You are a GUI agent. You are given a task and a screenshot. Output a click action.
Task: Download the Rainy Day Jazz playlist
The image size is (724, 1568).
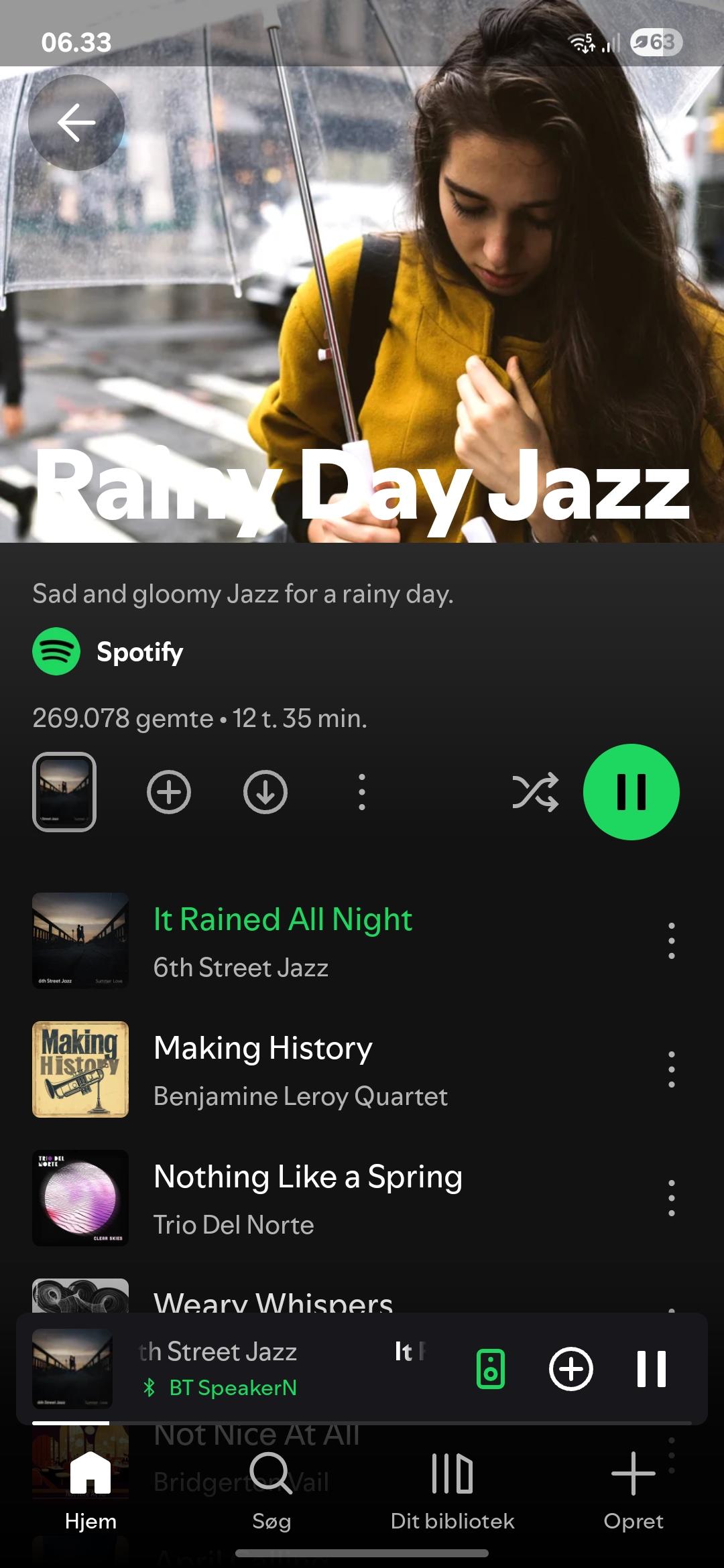265,792
